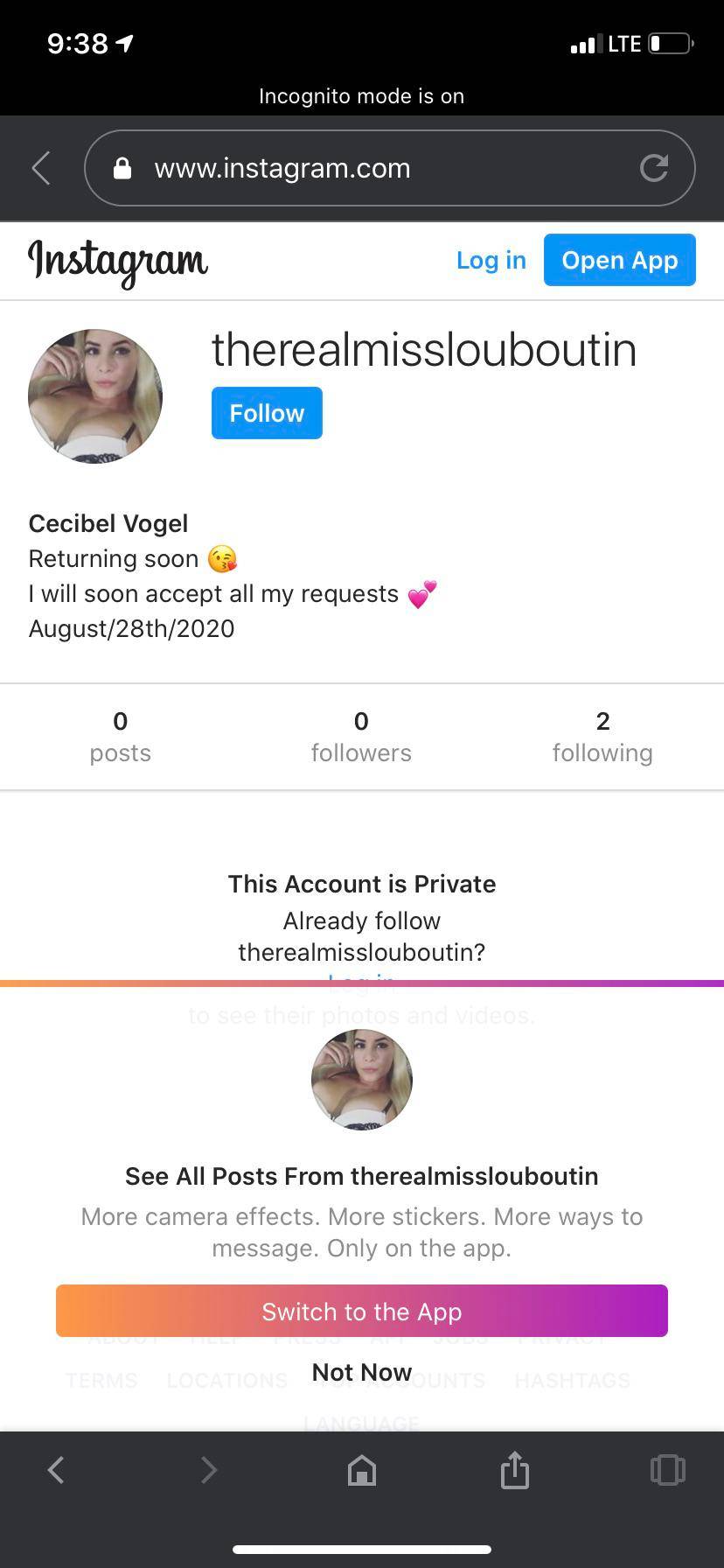Screen dimensions: 724x1568
Task: Tap the Log in link at top
Action: tap(491, 260)
